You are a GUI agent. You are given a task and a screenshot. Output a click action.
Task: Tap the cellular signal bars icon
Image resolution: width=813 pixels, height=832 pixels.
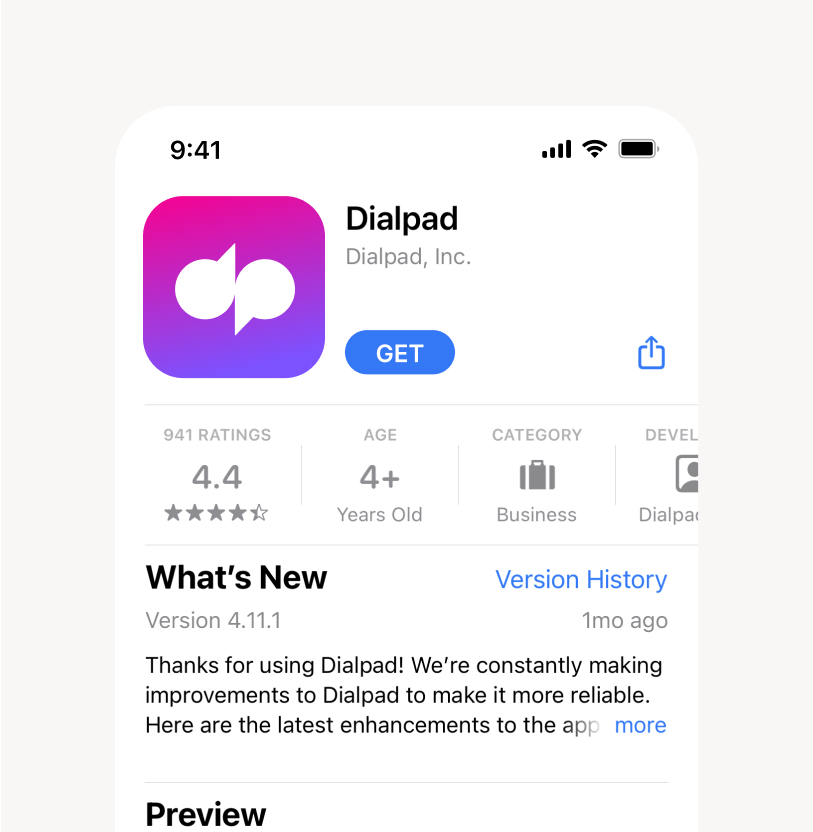point(556,148)
